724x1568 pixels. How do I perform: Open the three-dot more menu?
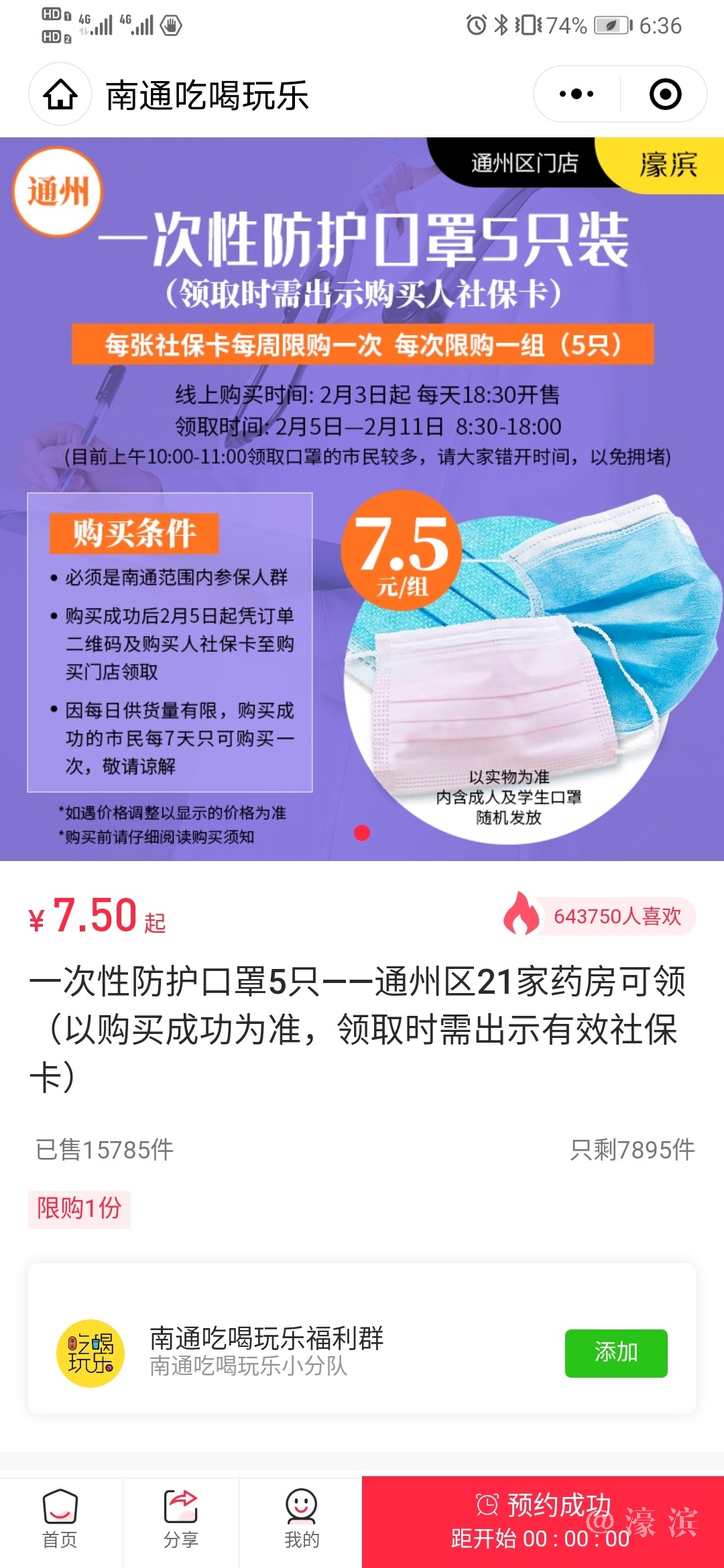point(577,94)
